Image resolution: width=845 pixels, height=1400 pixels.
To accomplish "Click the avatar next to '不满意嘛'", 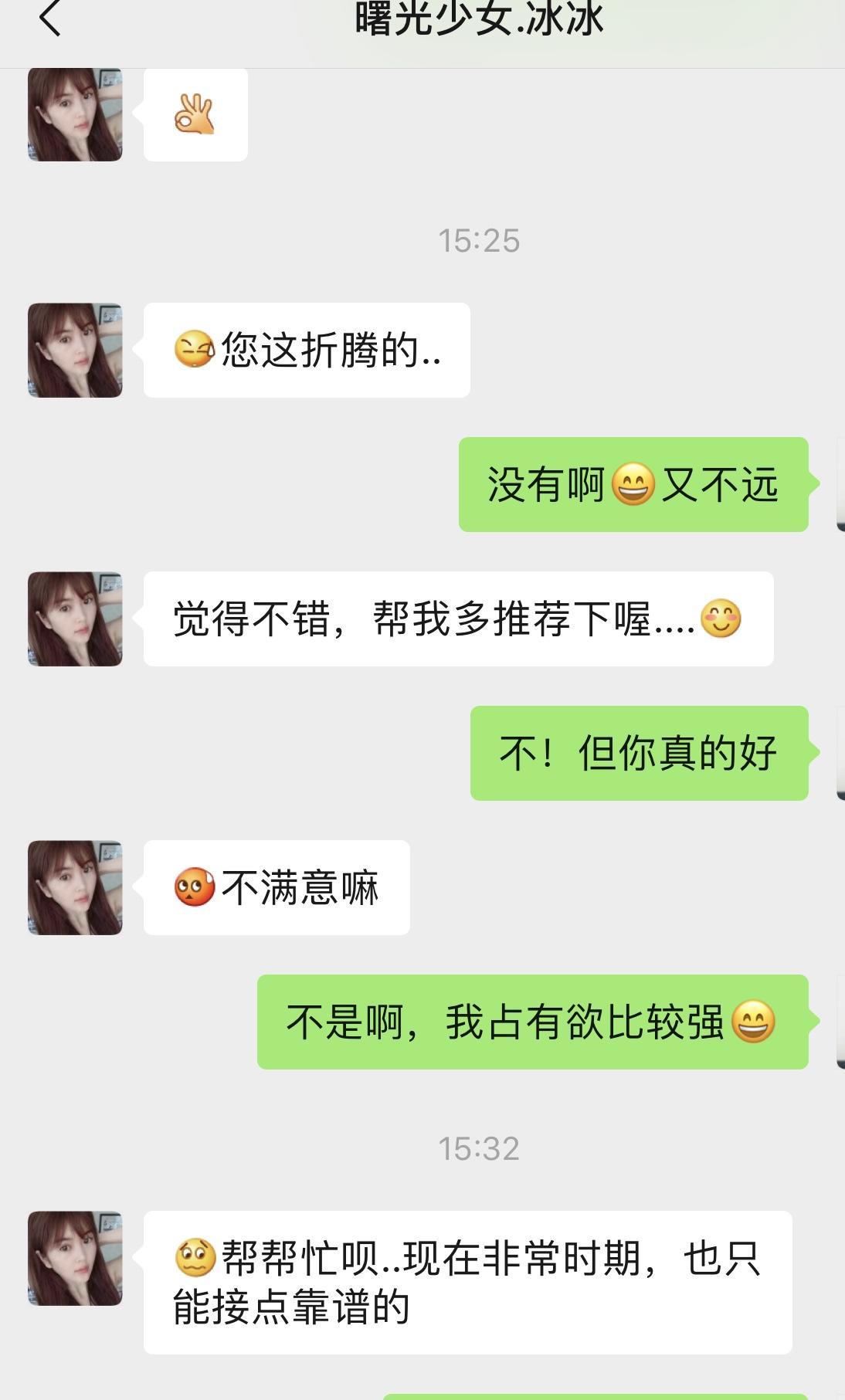I will coord(74,887).
